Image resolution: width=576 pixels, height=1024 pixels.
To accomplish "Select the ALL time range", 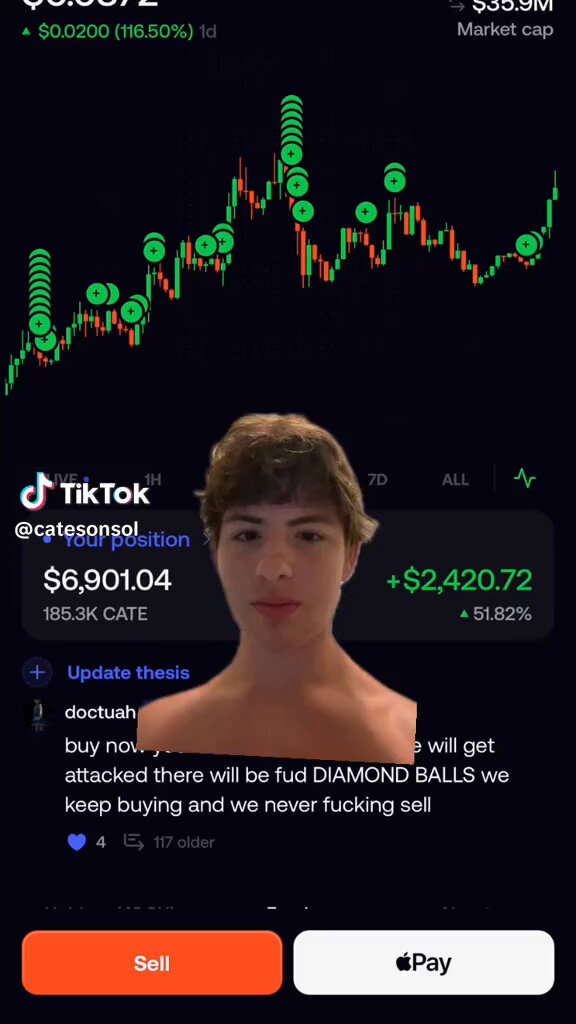I will [455, 480].
